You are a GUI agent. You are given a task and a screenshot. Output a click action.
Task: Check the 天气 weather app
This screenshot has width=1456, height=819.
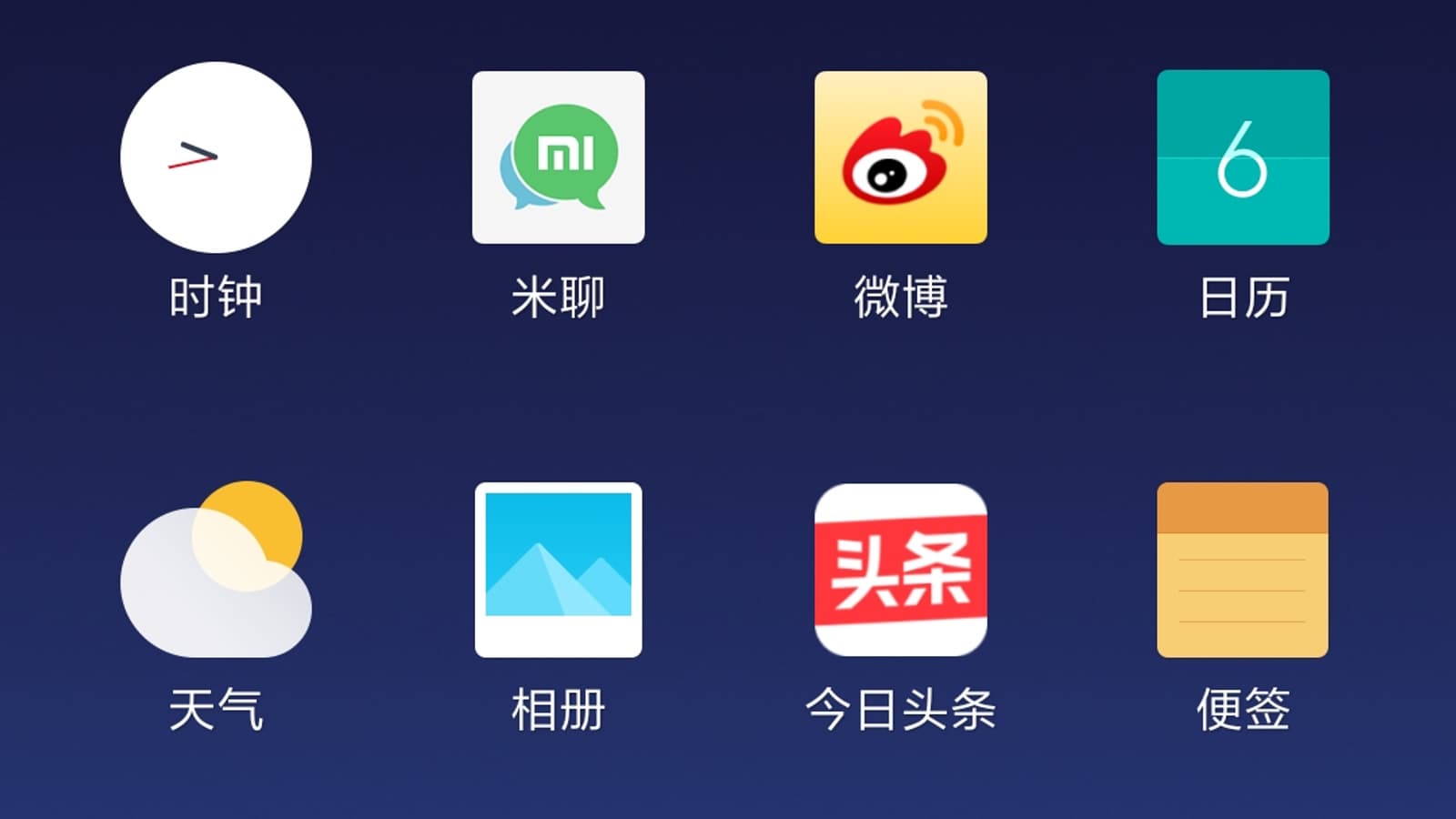coord(216,570)
